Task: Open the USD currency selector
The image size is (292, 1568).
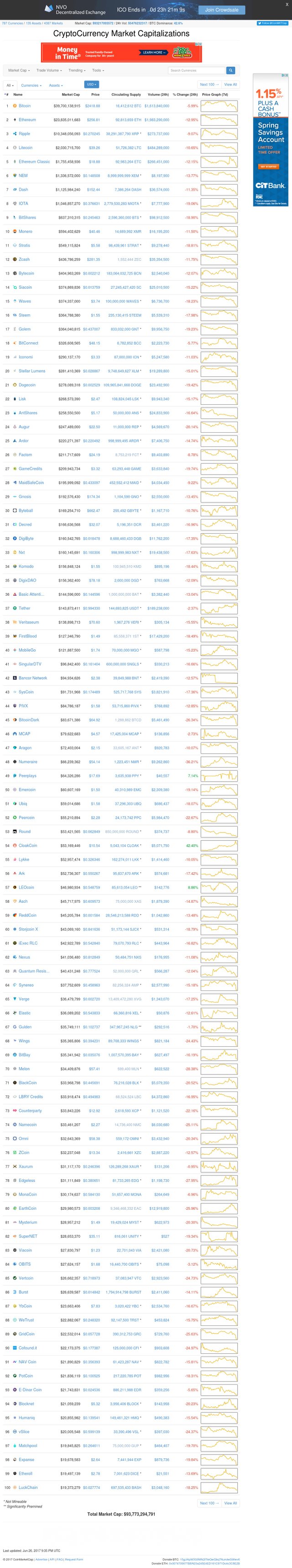Action: 92,85
